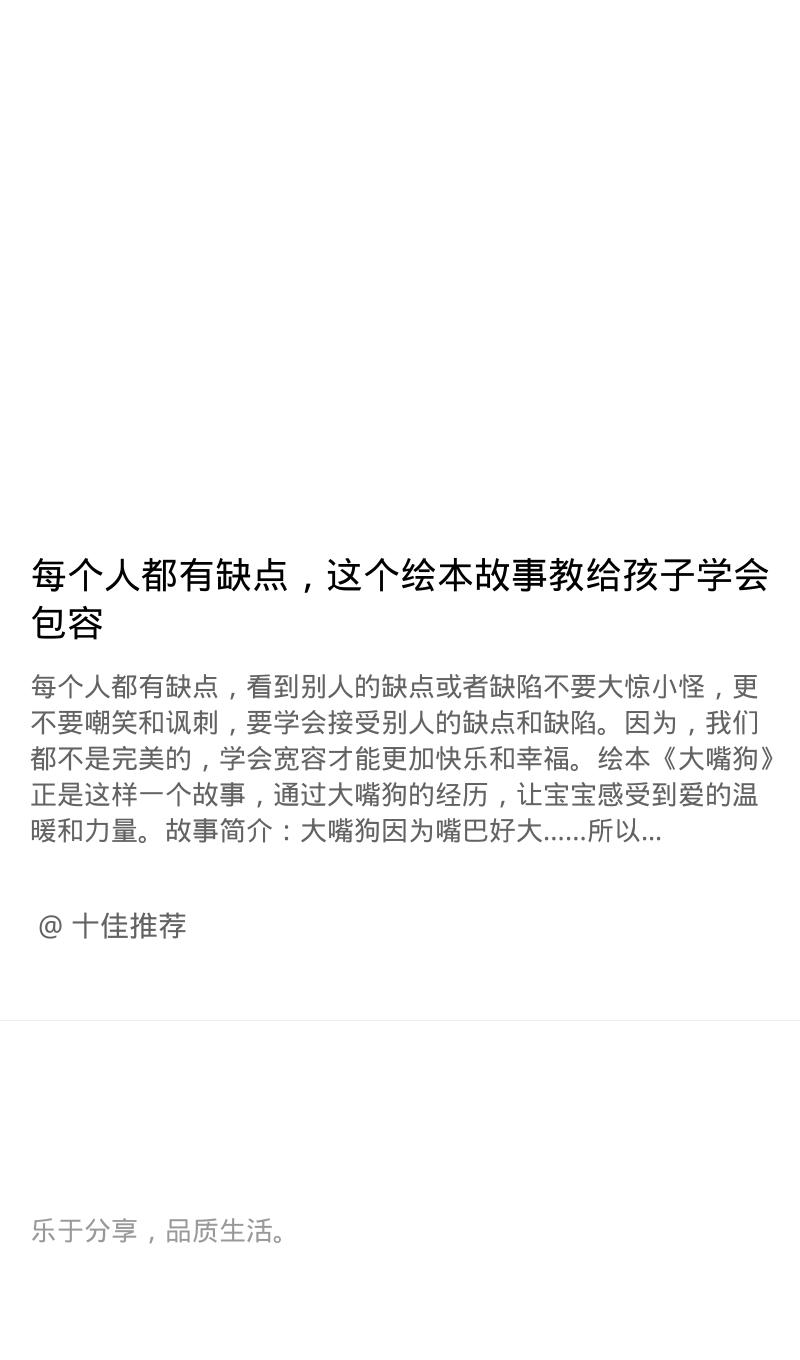Open the article about 每个人都有缺点
Image resolution: width=800 pixels, height=1360 pixels.
click(400, 599)
